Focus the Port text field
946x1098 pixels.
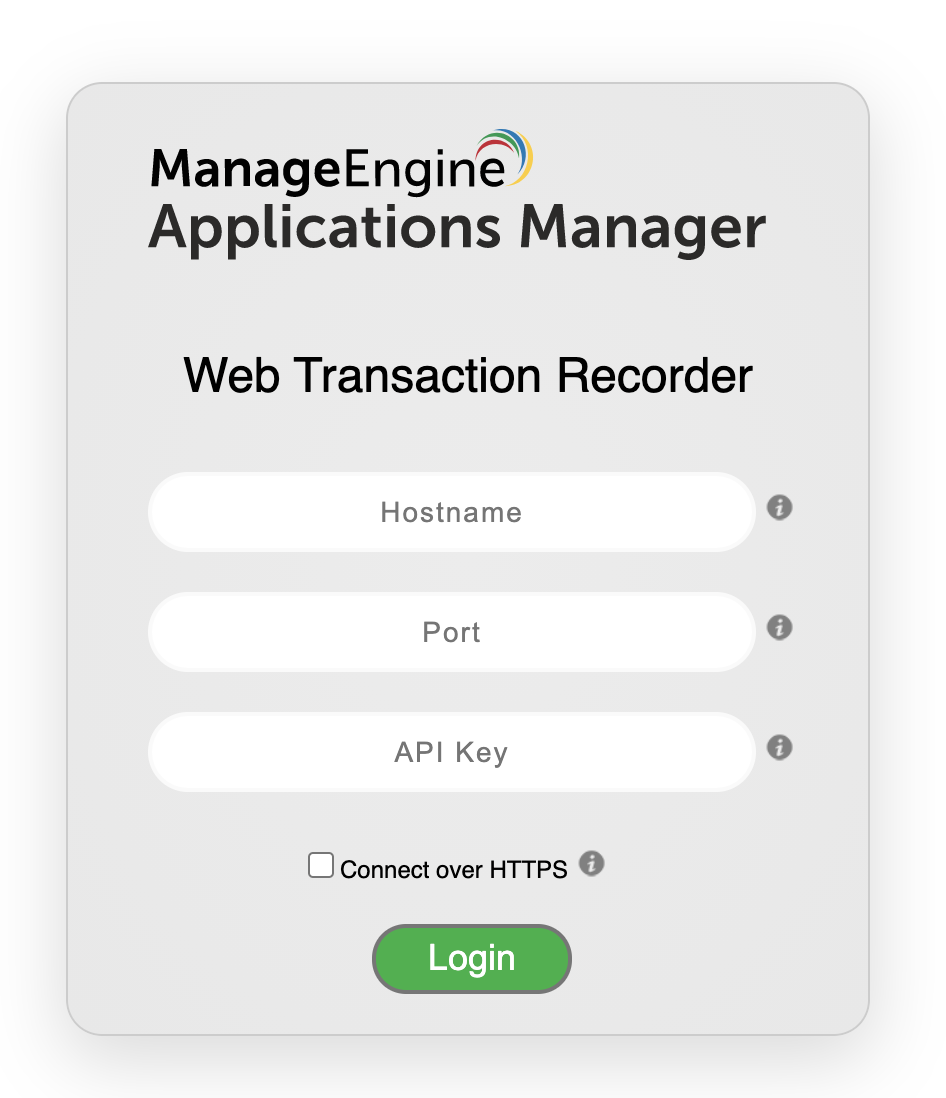click(x=451, y=632)
